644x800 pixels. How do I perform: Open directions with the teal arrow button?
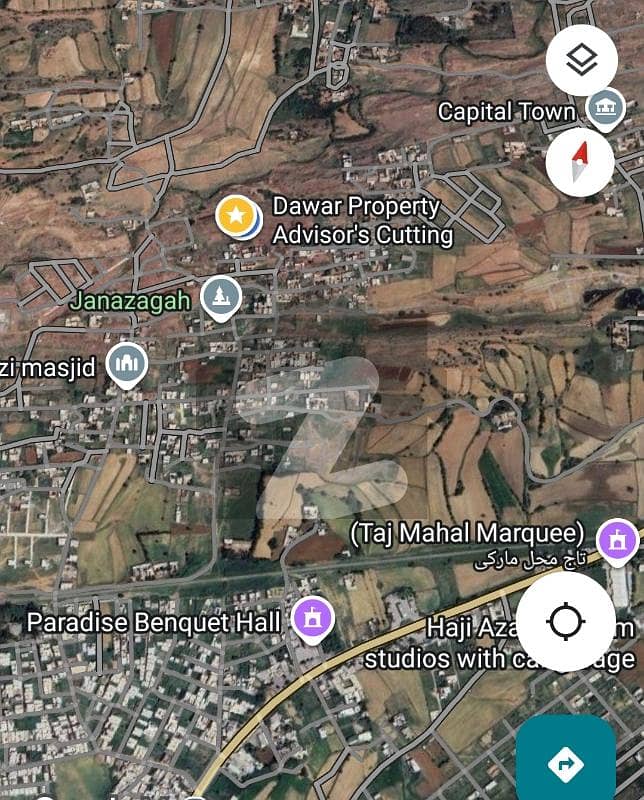pyautogui.click(x=565, y=764)
